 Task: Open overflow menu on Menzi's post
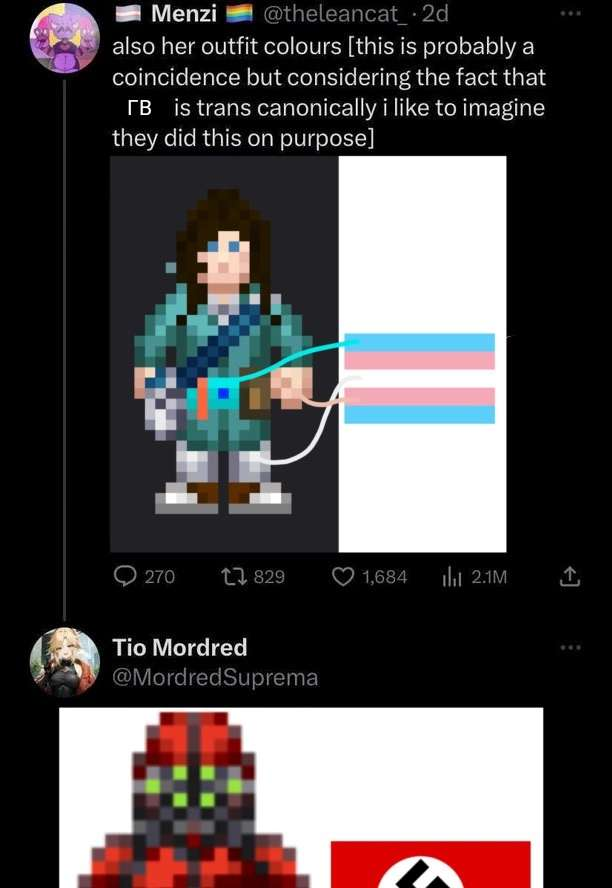click(x=570, y=14)
